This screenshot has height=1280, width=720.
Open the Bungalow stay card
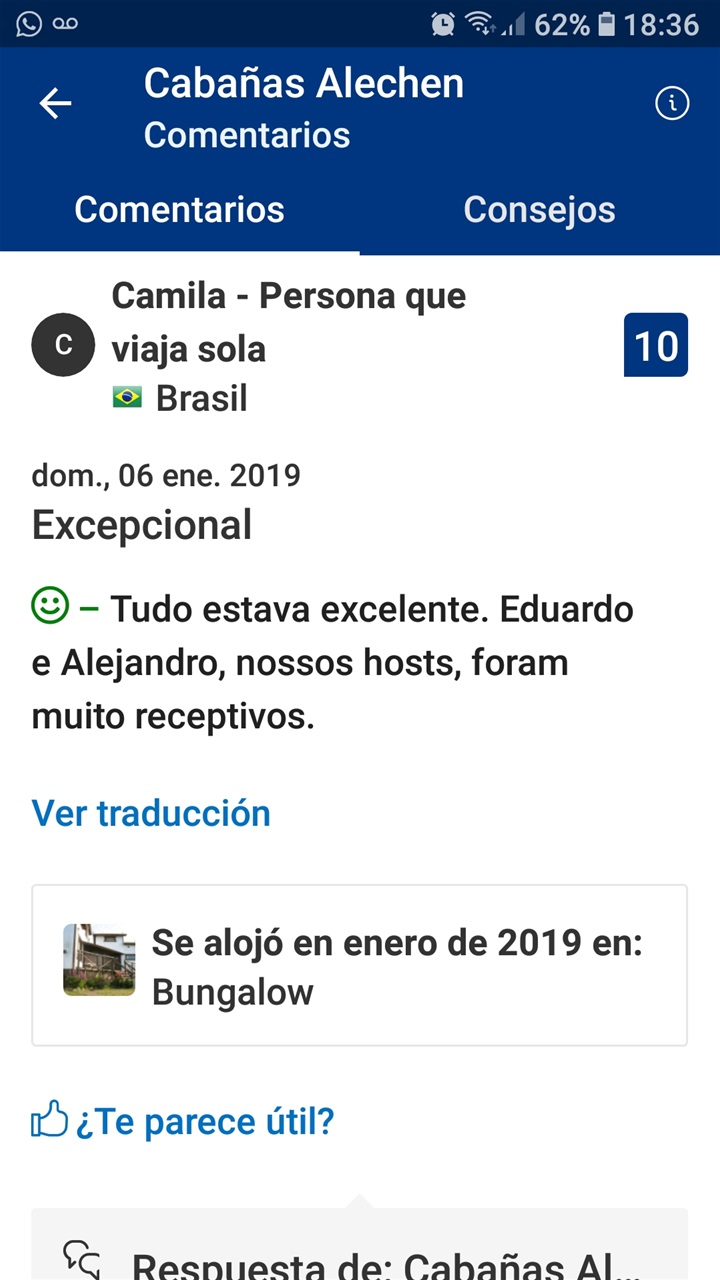pos(360,965)
